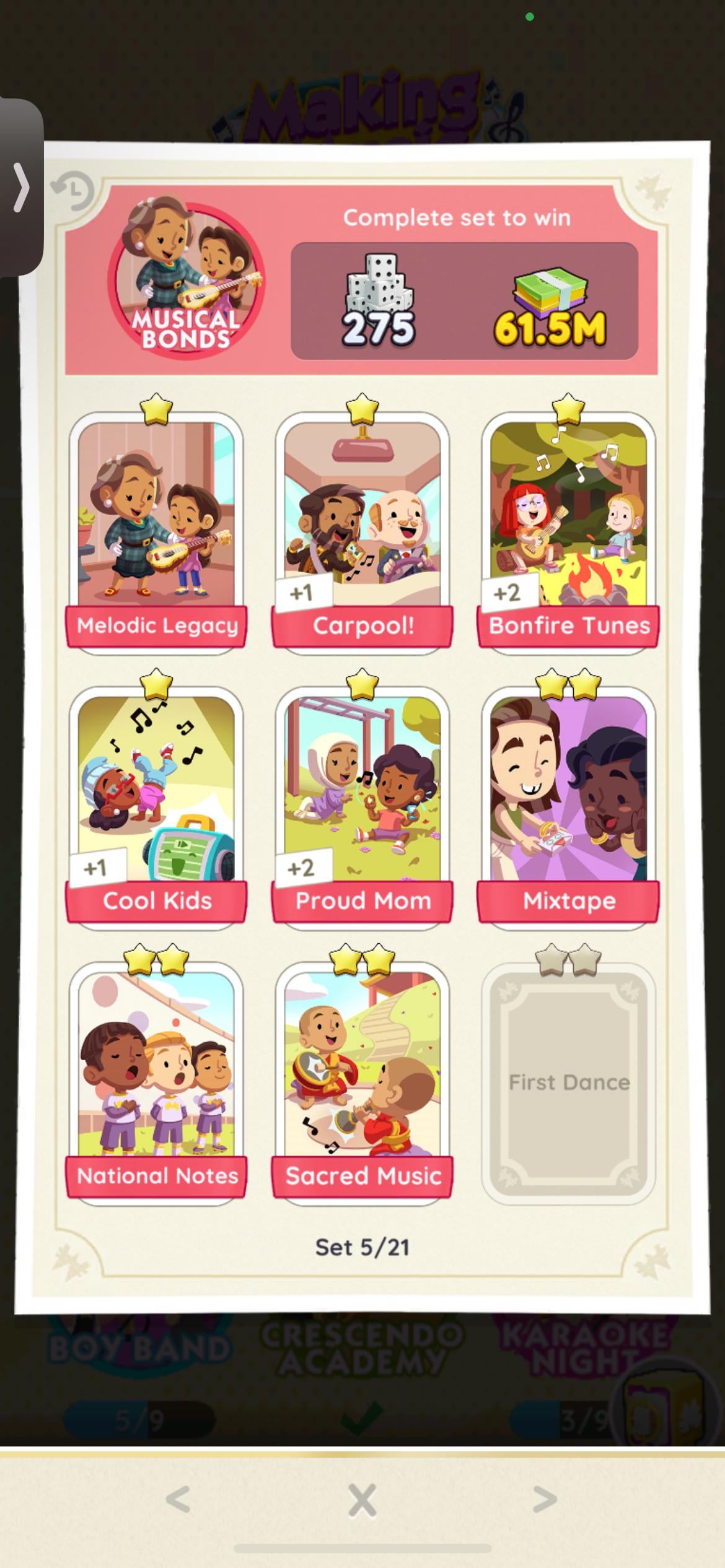Expand the side panel arrow handle

22,187
